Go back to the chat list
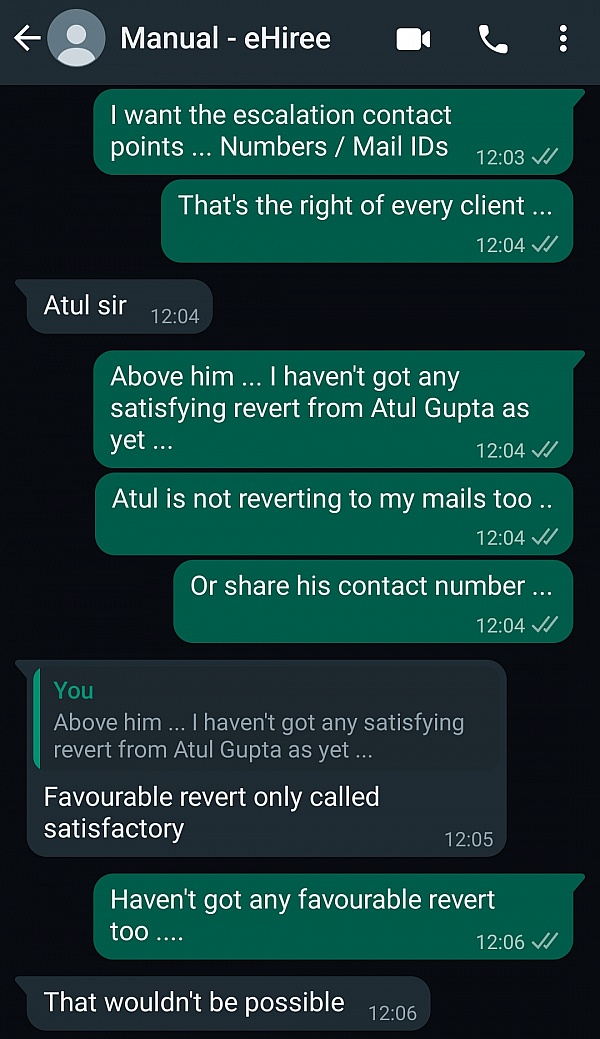 tap(27, 39)
